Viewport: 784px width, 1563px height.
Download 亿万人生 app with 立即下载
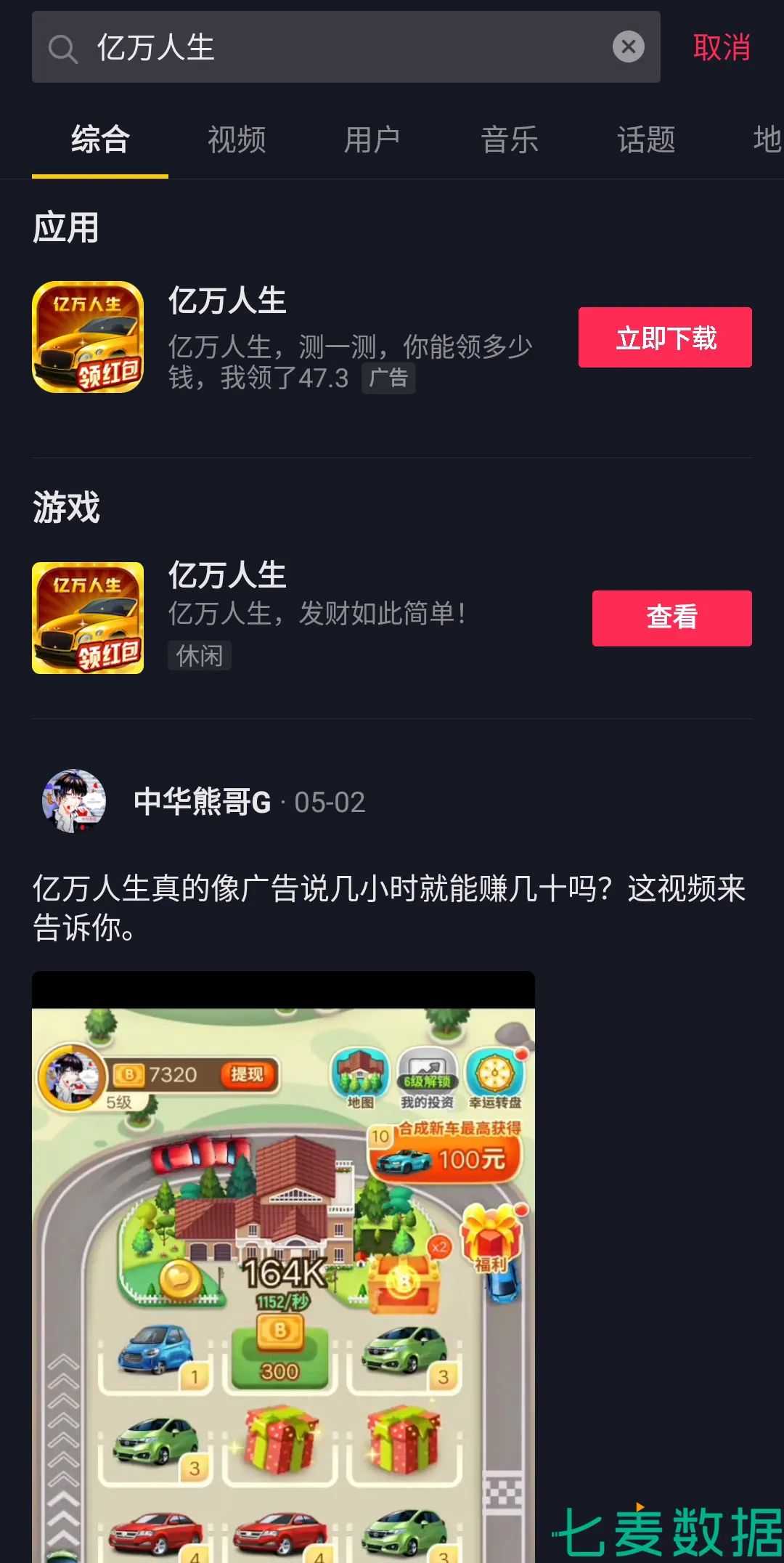664,337
